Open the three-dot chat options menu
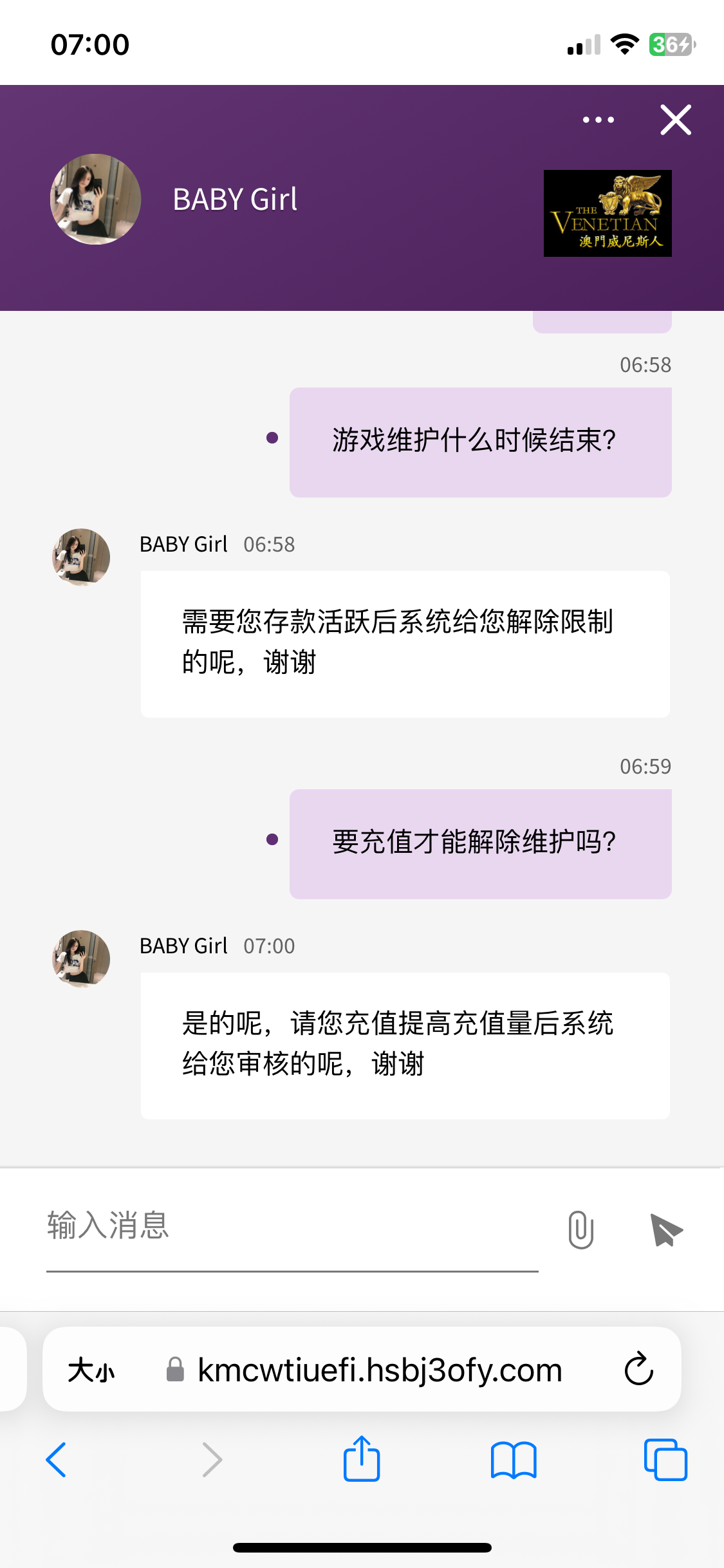The height and width of the screenshot is (1568, 724). 598,120
